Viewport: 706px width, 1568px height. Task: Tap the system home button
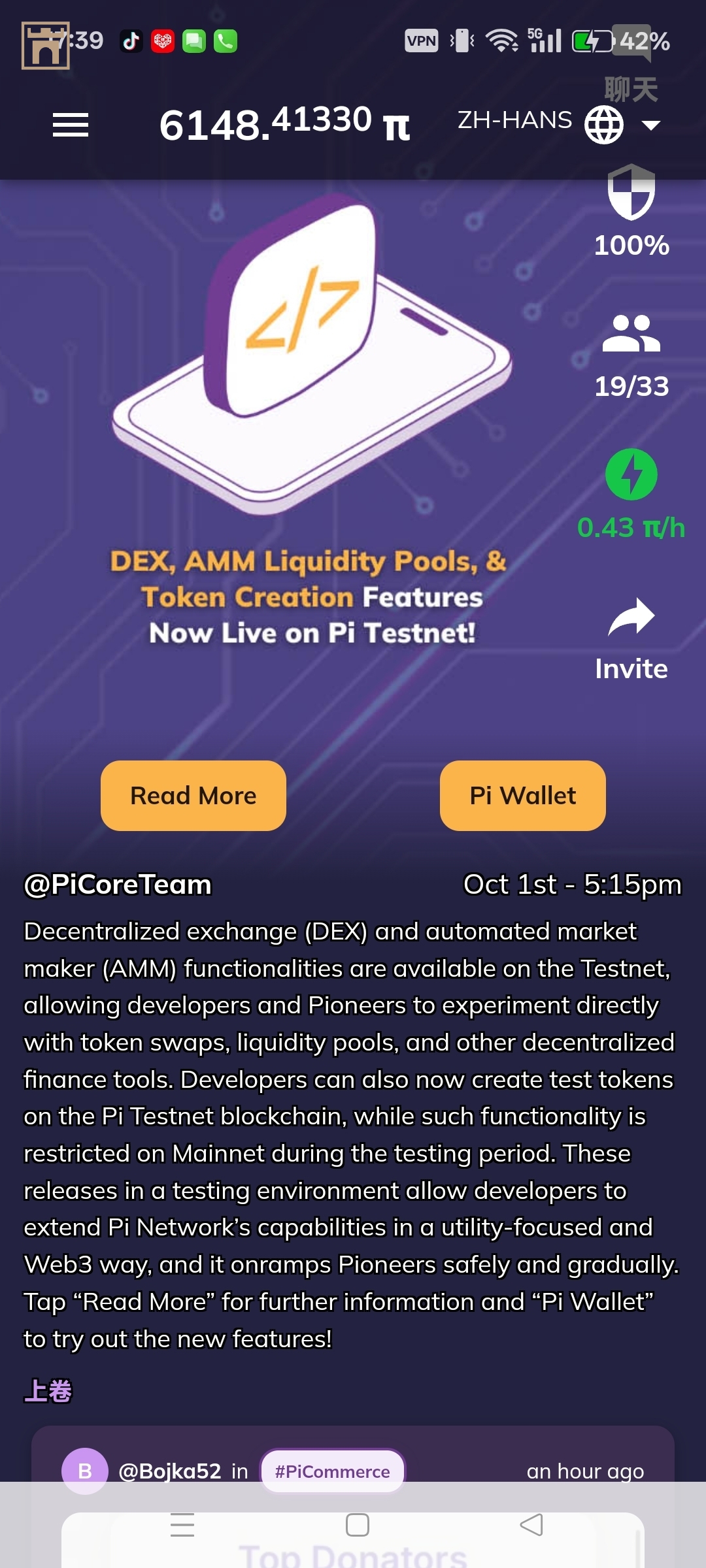(357, 1525)
